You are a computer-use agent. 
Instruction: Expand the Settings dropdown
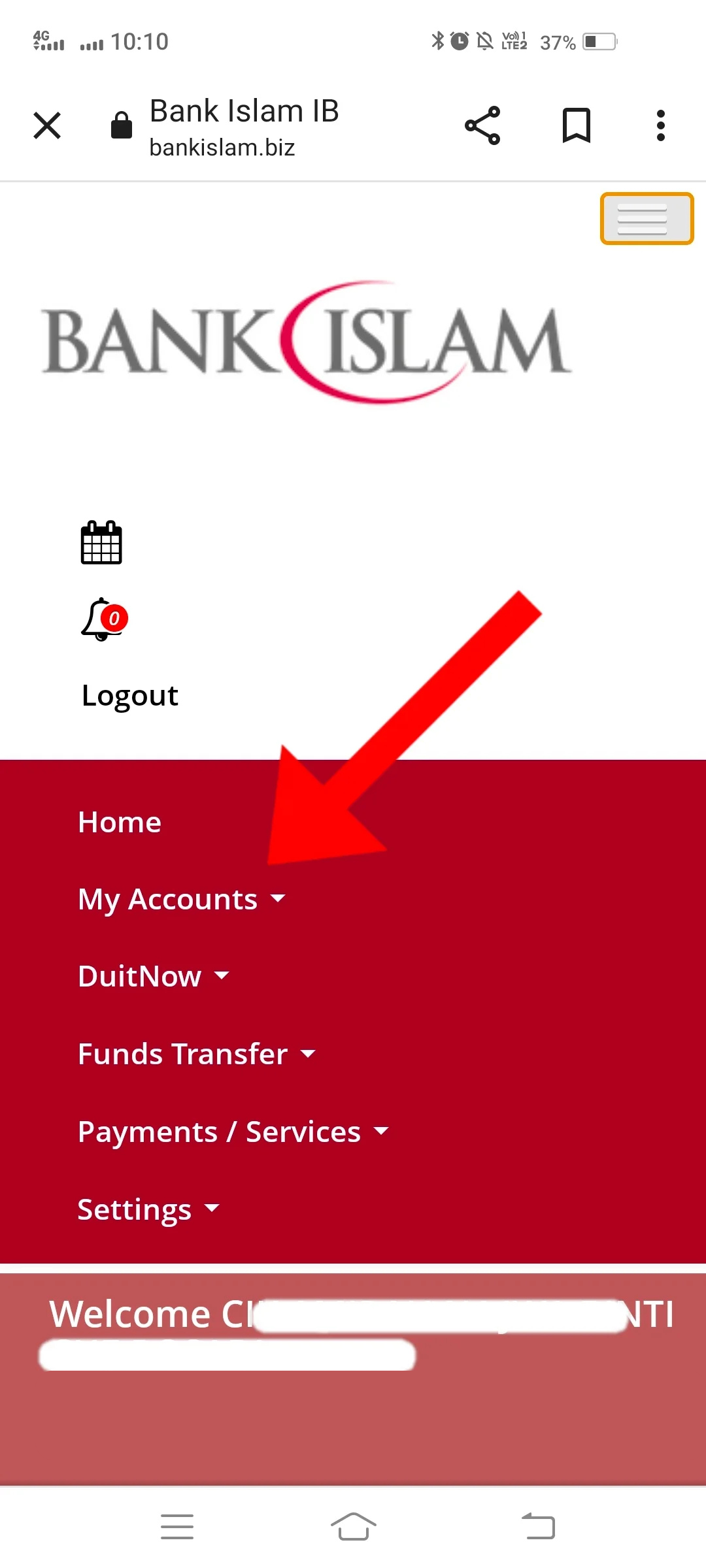pos(148,1209)
